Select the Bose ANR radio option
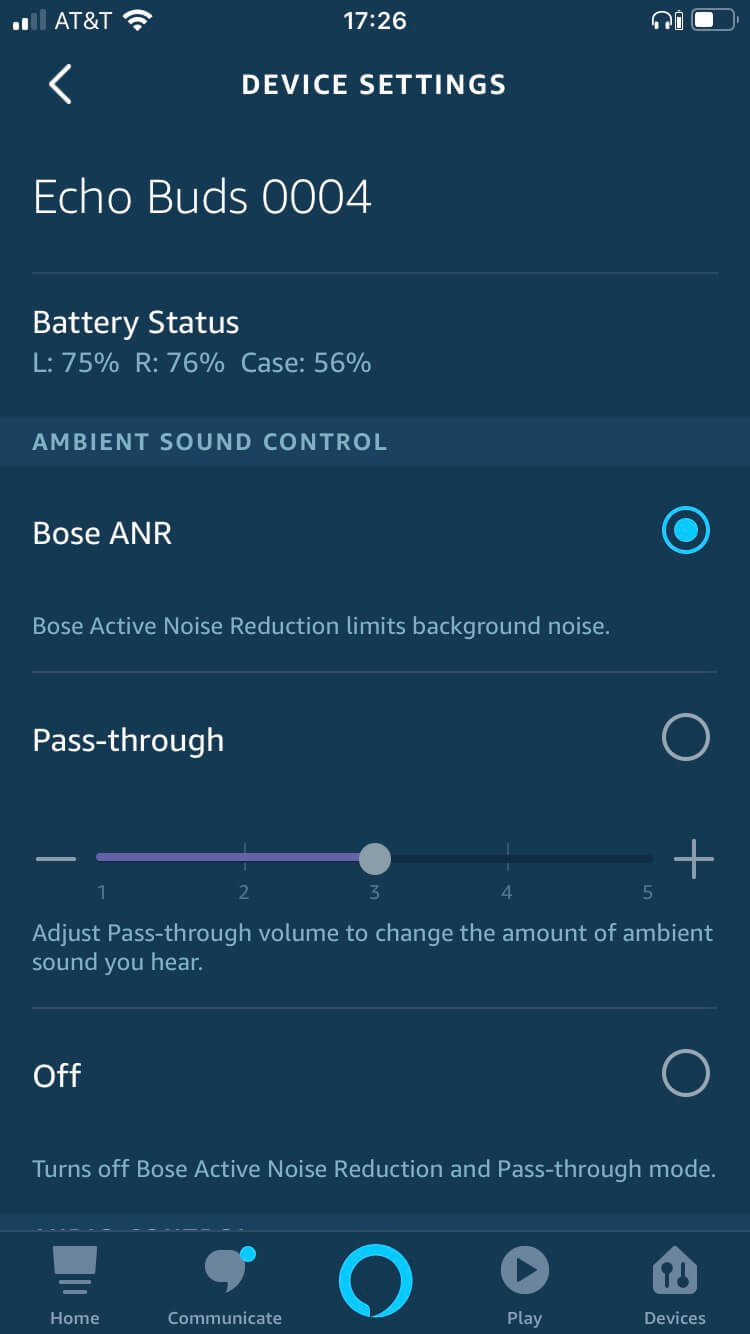 (x=685, y=531)
